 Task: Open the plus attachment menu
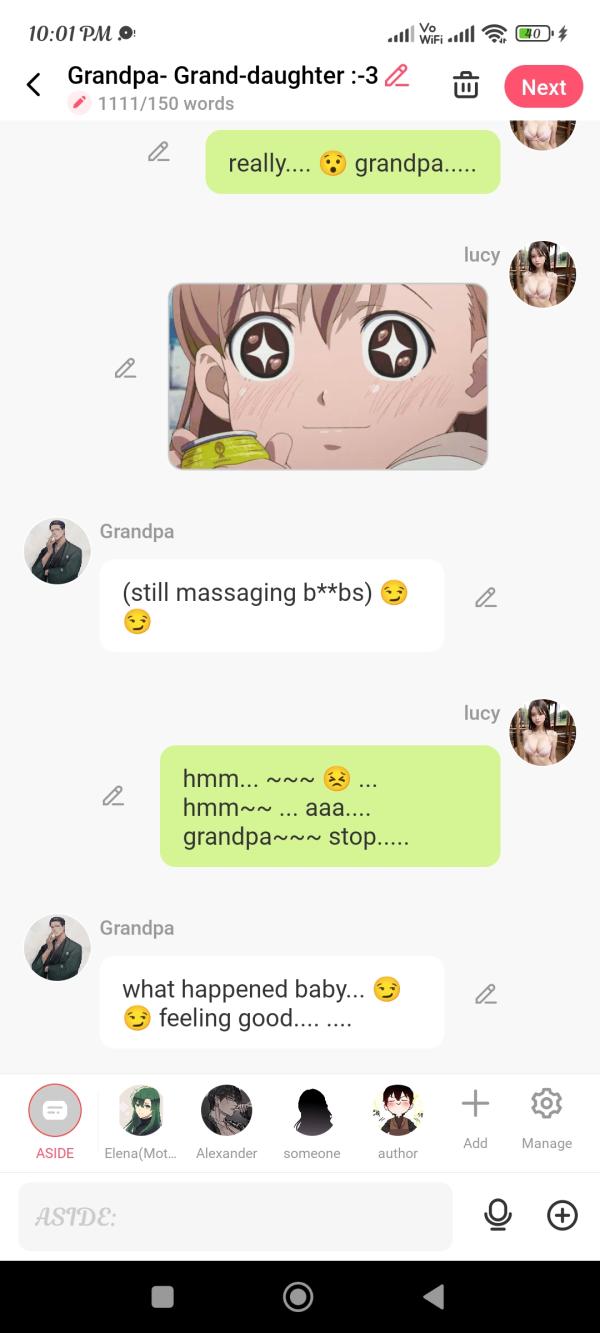click(562, 1215)
